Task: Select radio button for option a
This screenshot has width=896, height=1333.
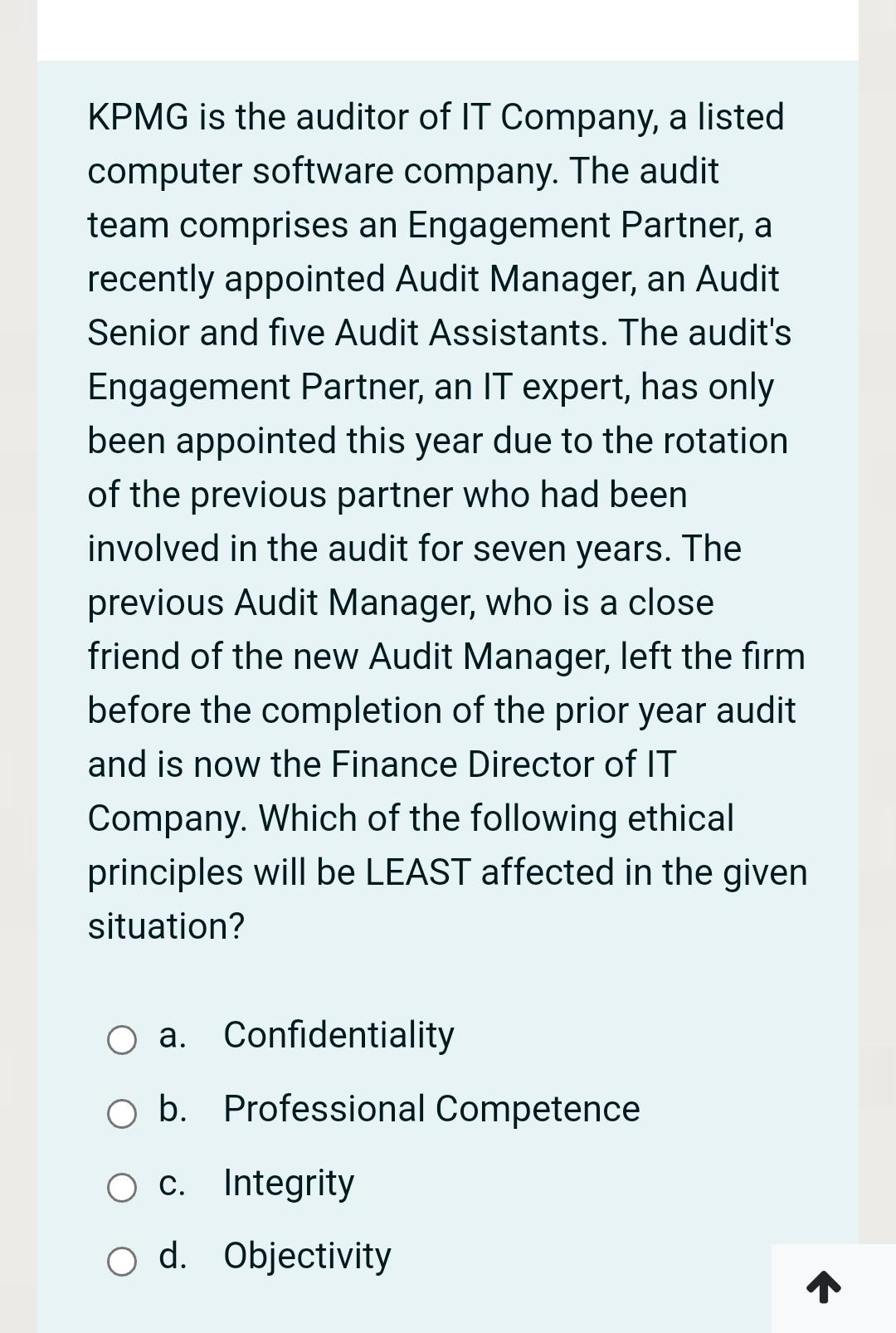Action: tap(121, 1040)
